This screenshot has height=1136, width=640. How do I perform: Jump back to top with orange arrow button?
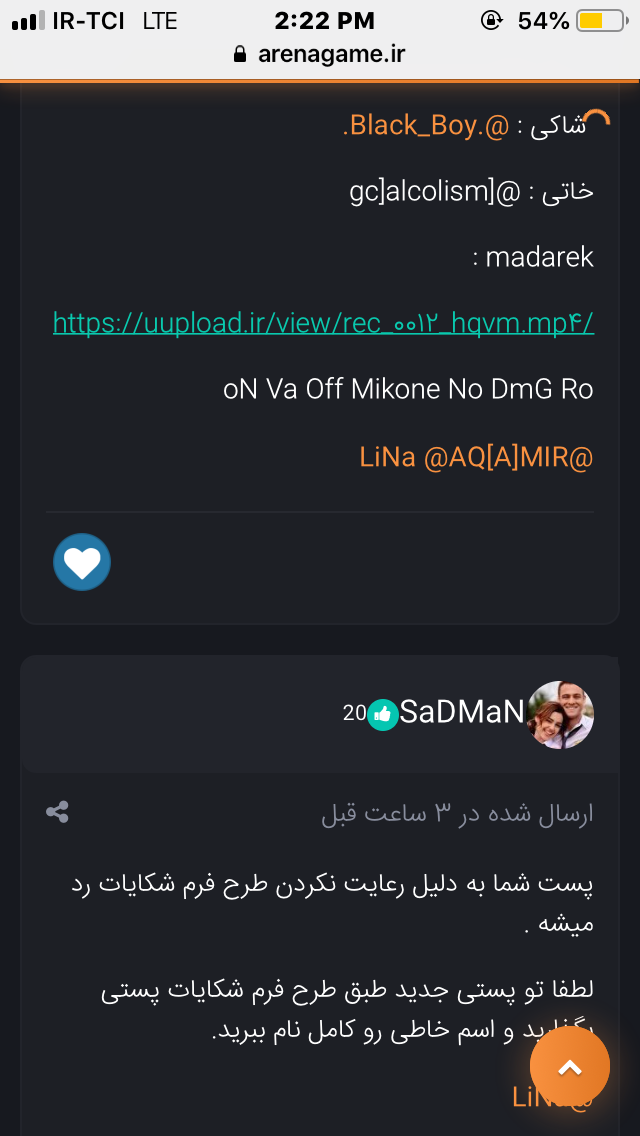click(570, 1066)
